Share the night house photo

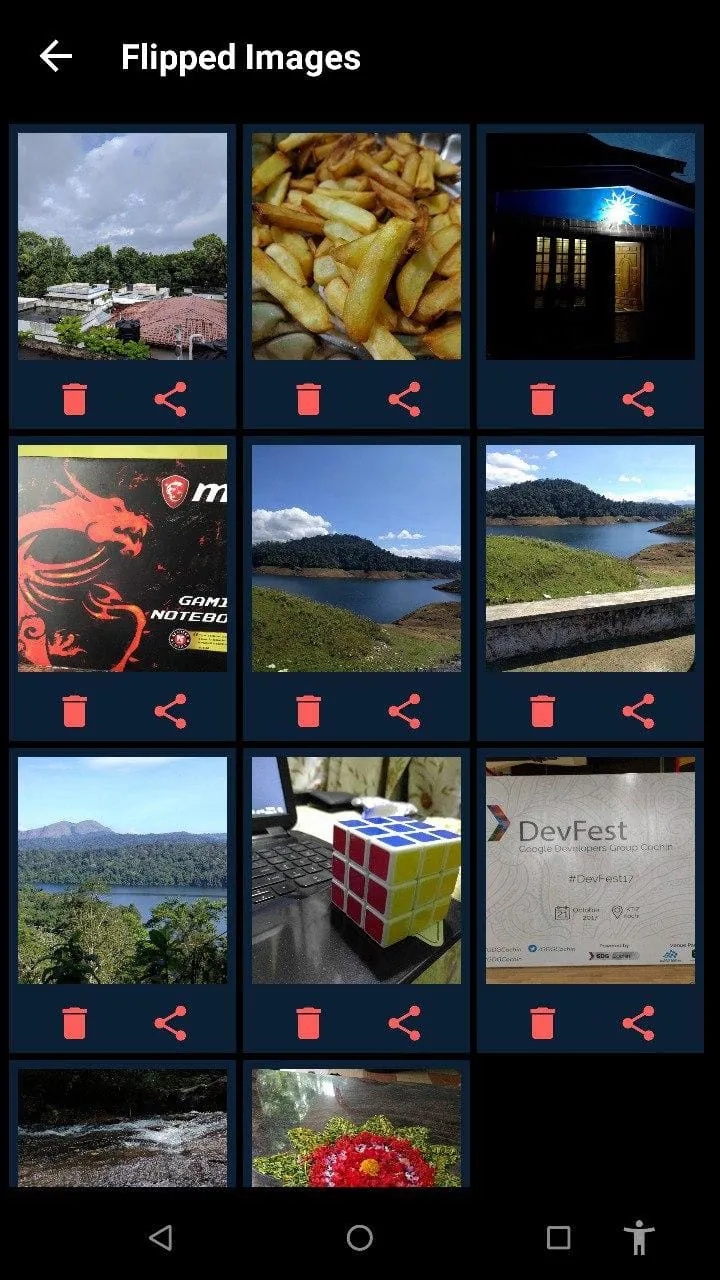[x=638, y=399]
